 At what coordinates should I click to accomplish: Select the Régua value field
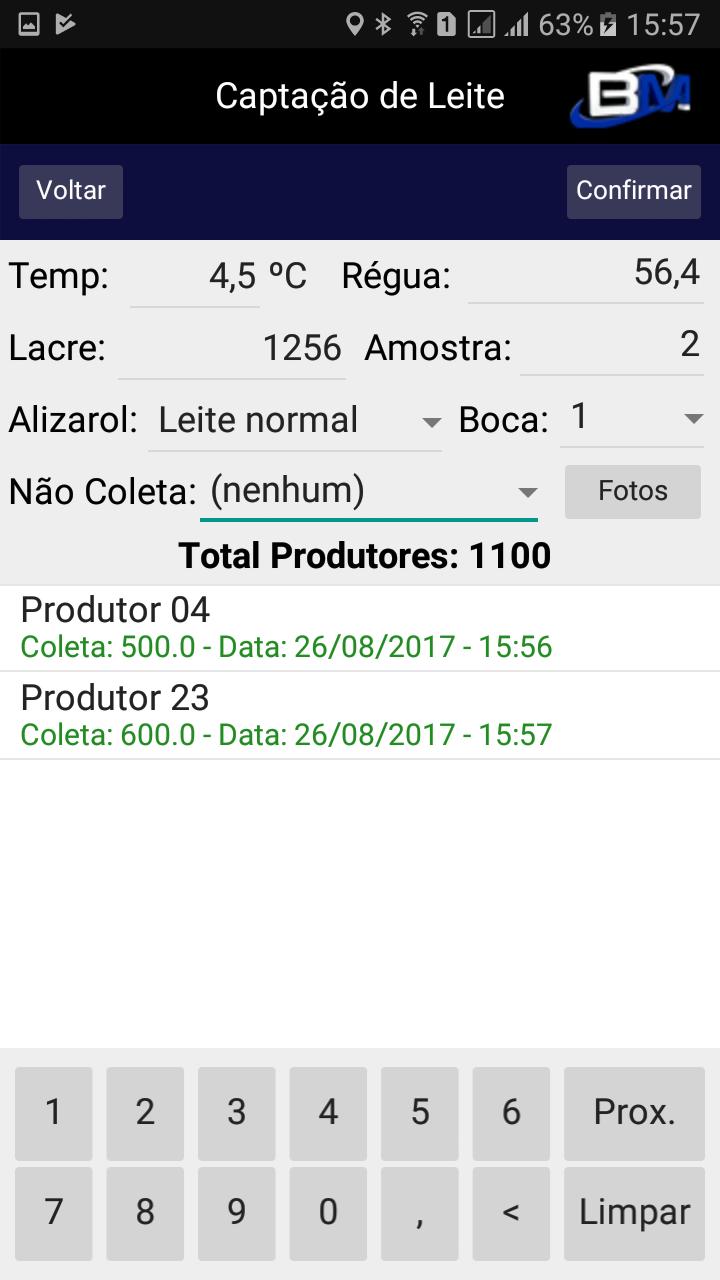(586, 272)
